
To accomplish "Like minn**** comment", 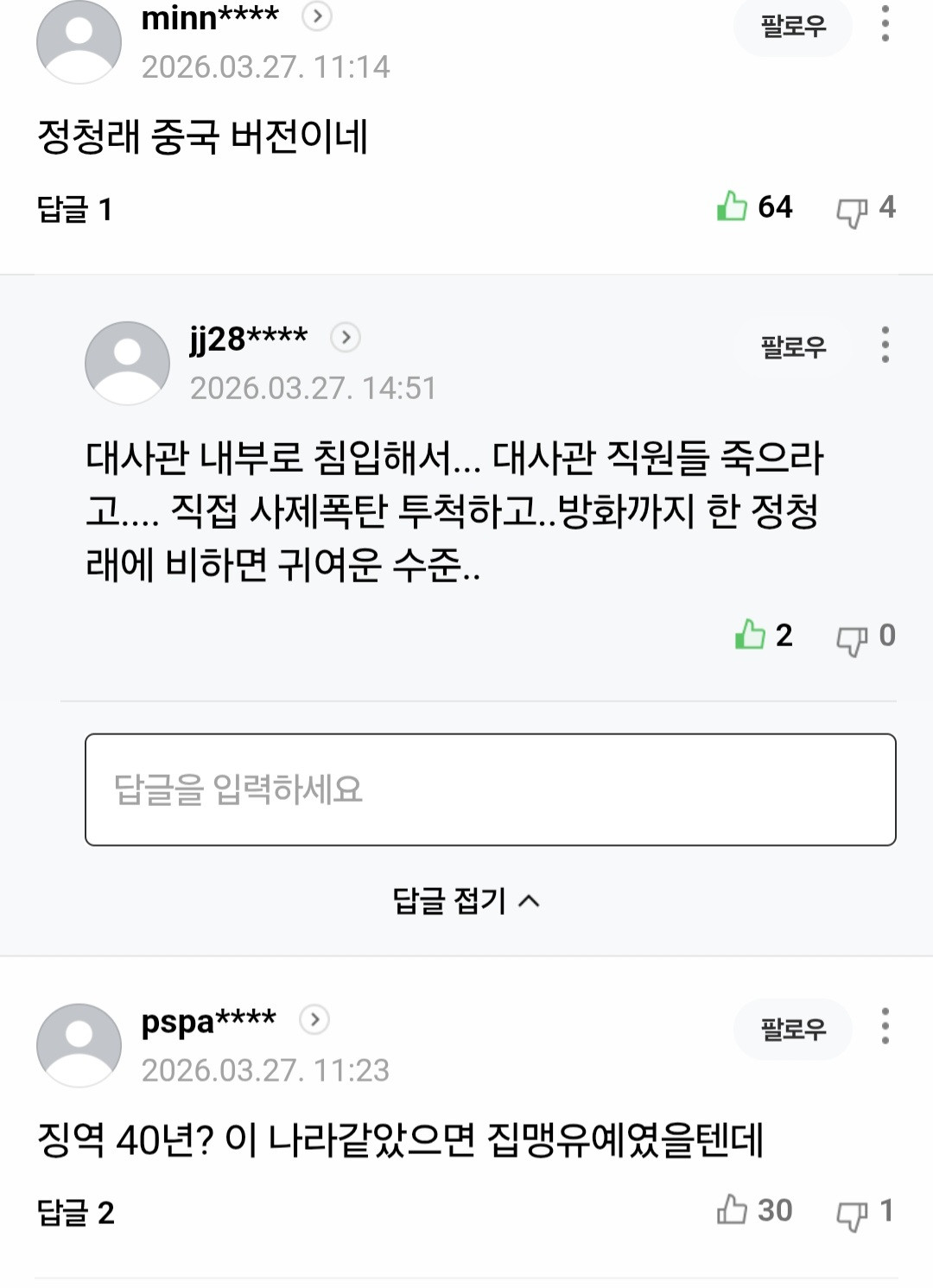I will [732, 206].
